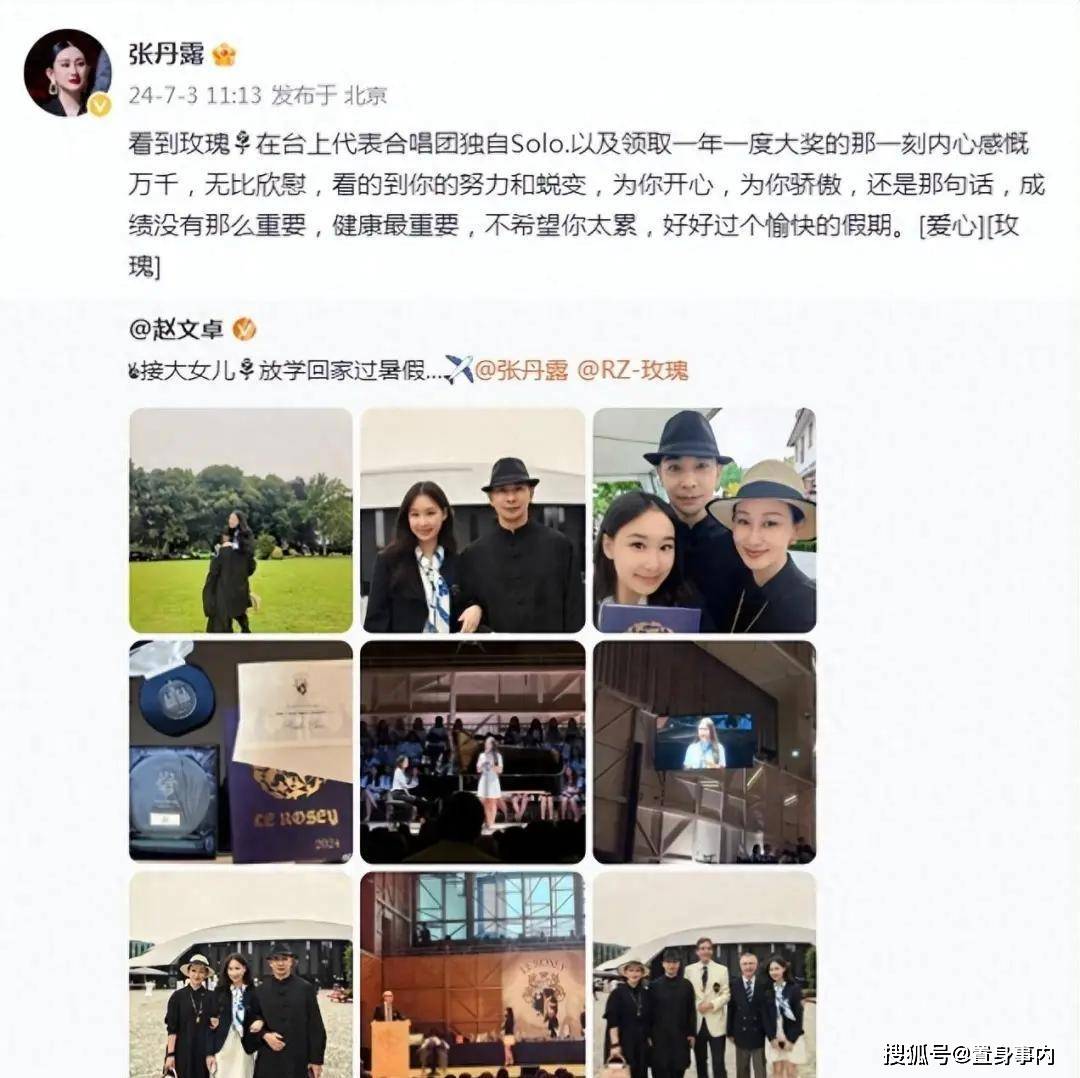This screenshot has height=1078, width=1080.
Task: Open the @张丹露 mention in the repost
Action: click(x=521, y=370)
